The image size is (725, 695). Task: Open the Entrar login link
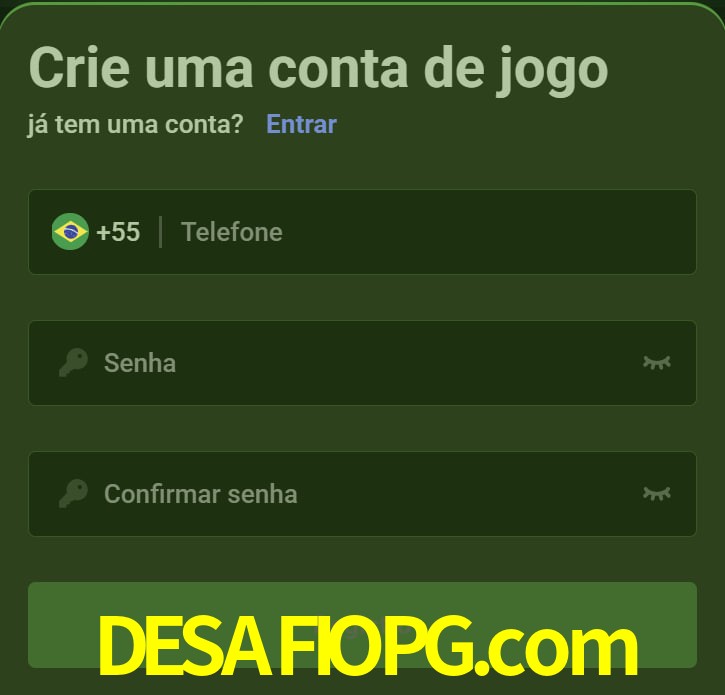click(301, 124)
